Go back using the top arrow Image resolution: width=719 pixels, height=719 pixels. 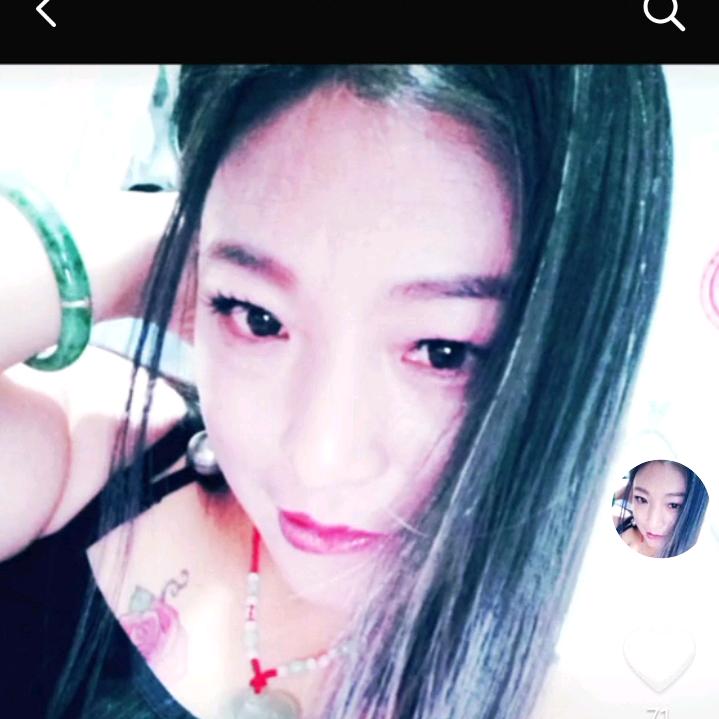(45, 13)
